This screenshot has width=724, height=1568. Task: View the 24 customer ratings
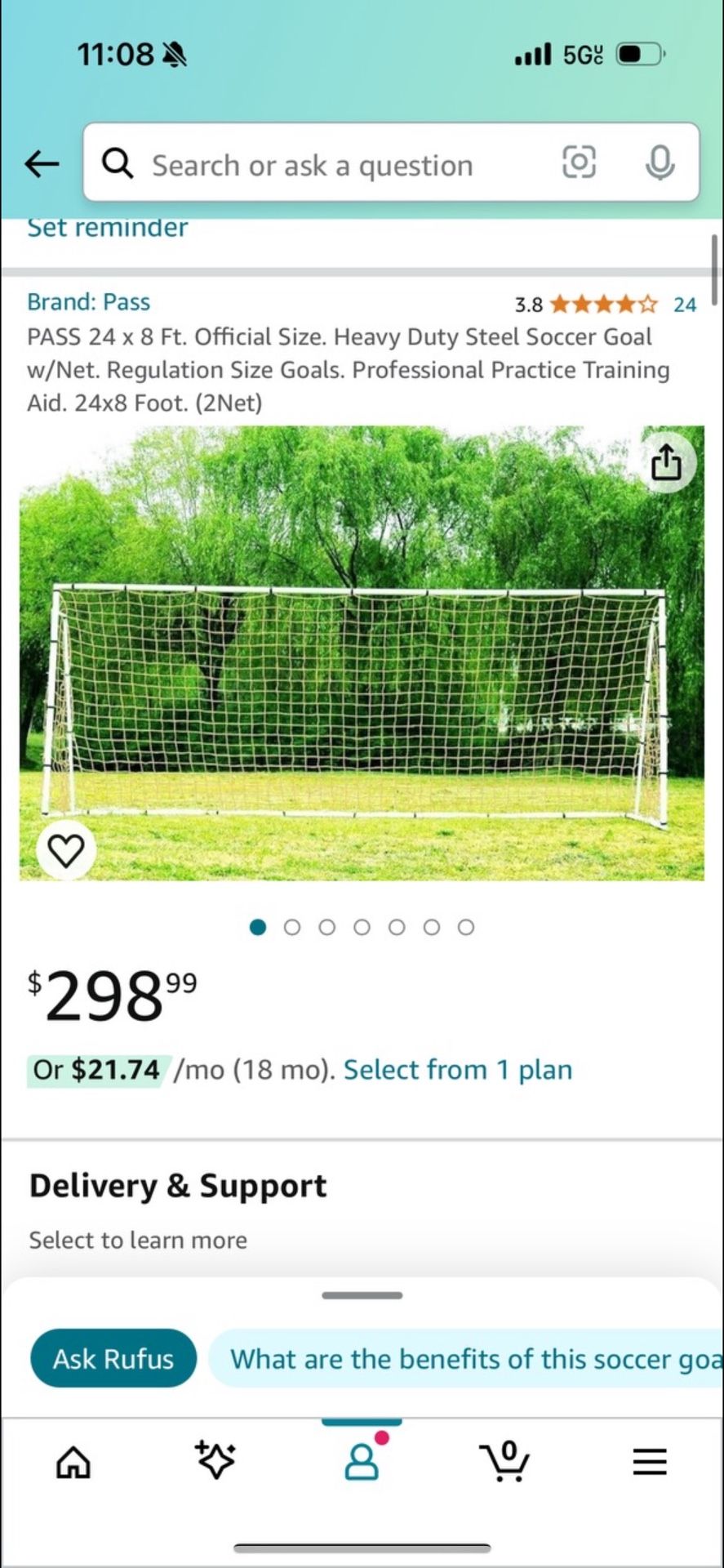click(684, 305)
